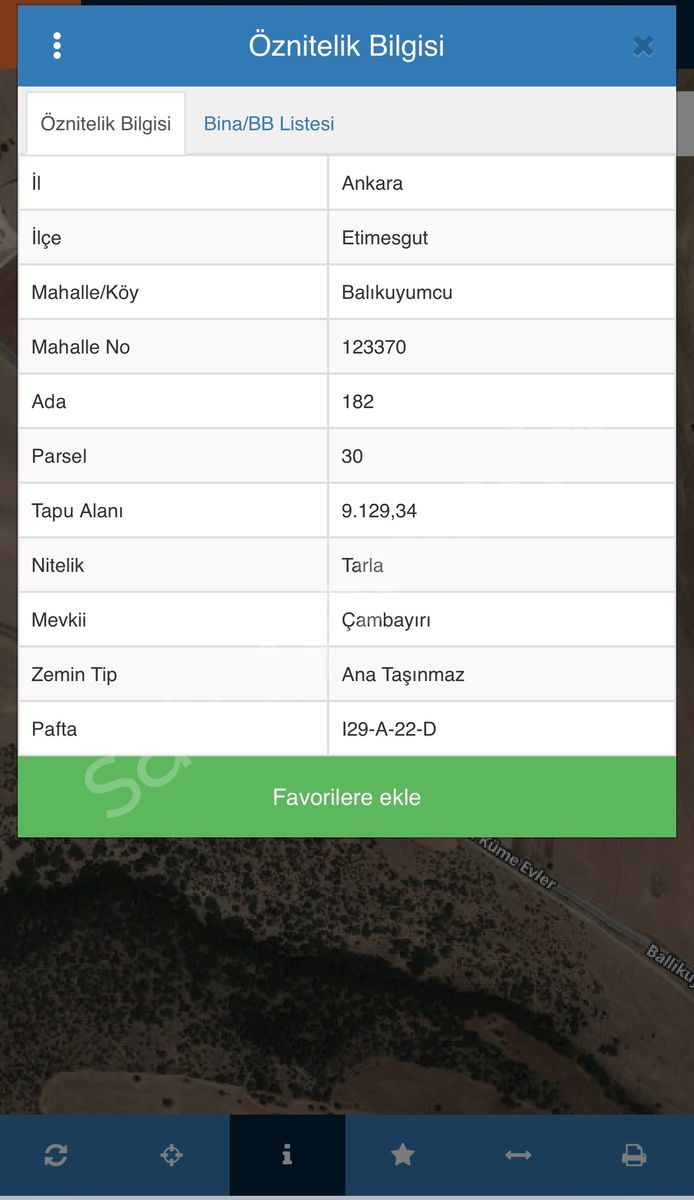Viewport: 694px width, 1200px height.
Task: Tap the Favorilere ekle button
Action: pyautogui.click(x=347, y=797)
